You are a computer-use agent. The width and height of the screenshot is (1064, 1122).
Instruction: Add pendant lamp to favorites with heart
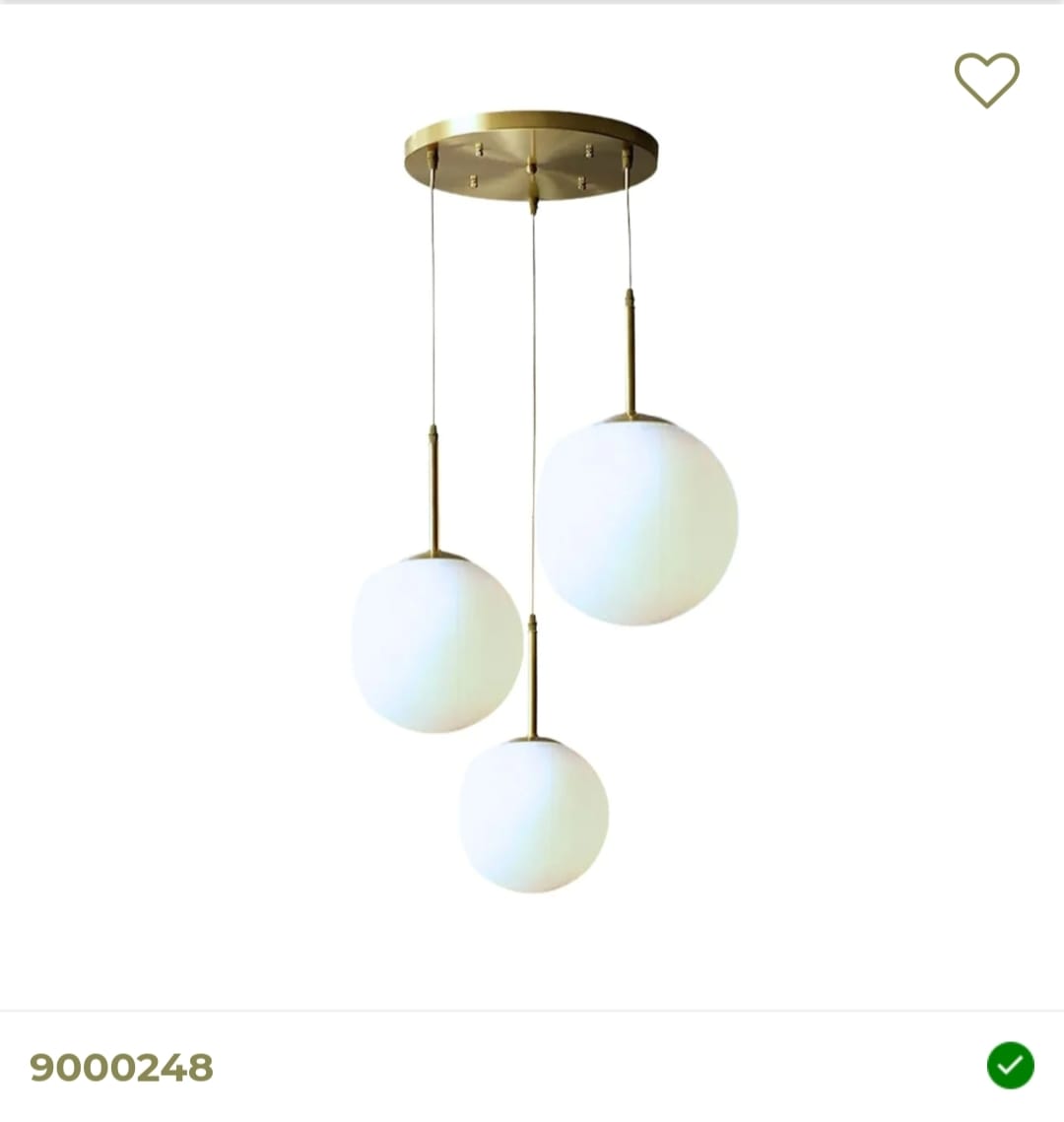tap(986, 79)
